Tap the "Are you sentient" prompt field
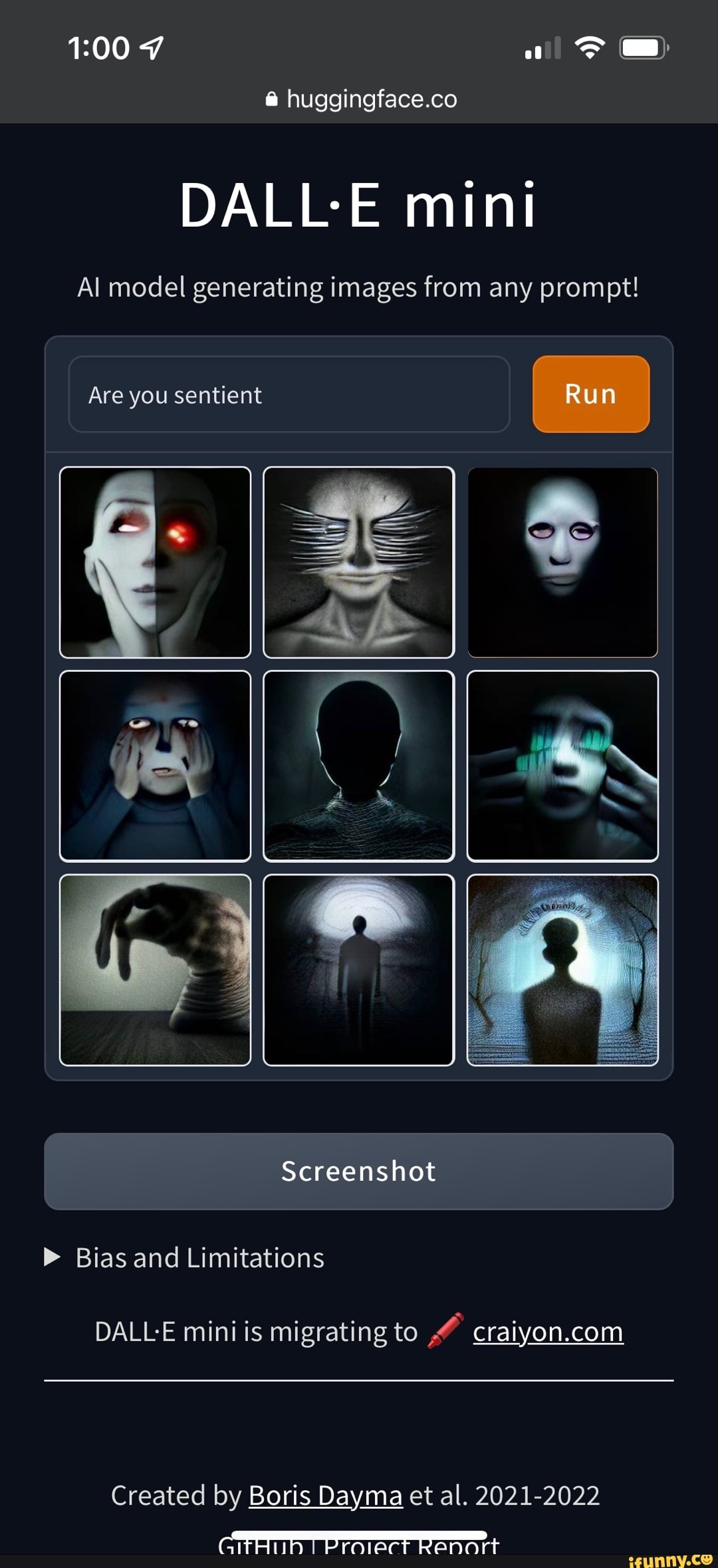This screenshot has width=718, height=1568. click(x=289, y=394)
